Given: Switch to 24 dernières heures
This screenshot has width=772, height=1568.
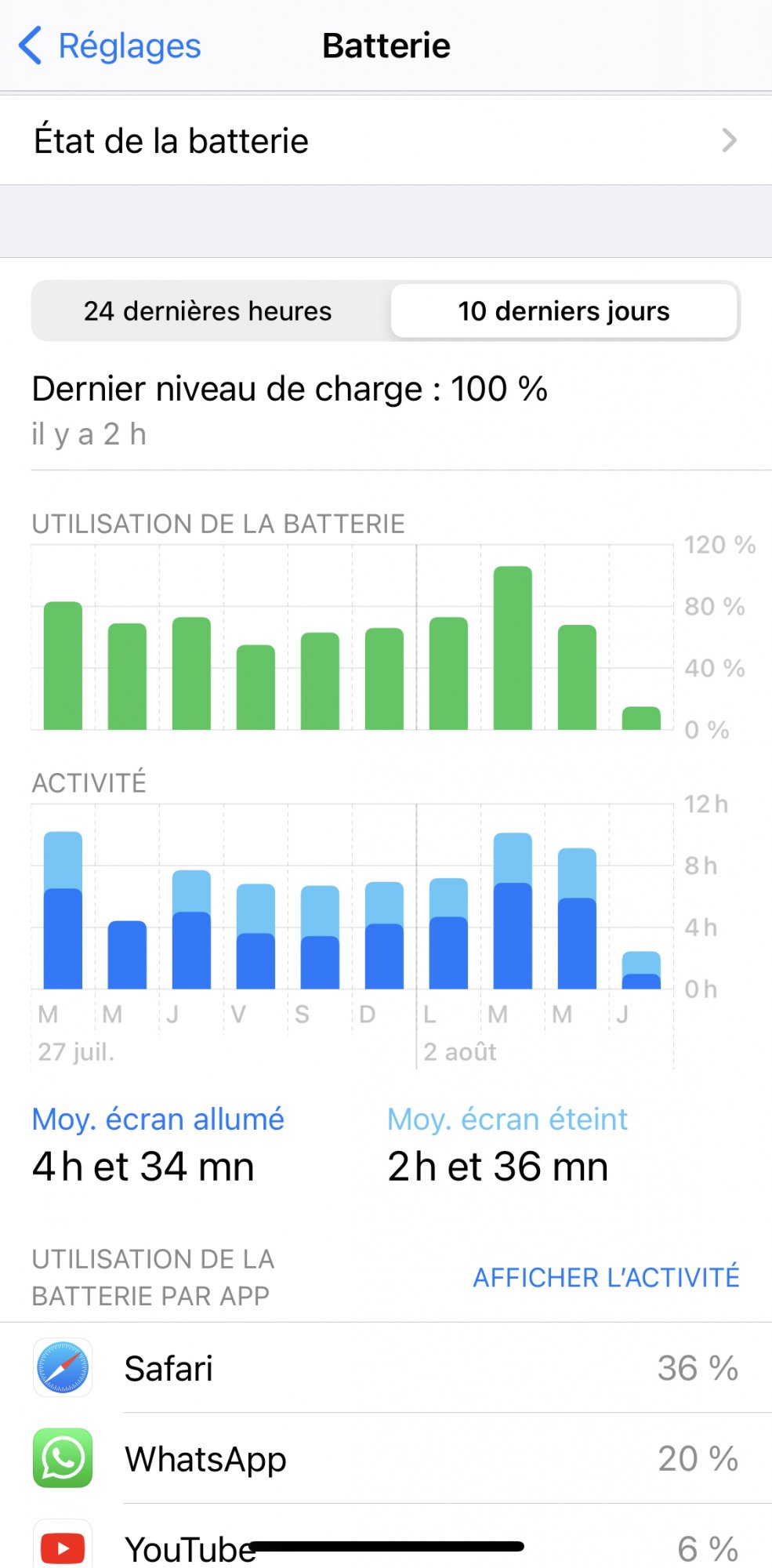Looking at the screenshot, I should (x=208, y=311).
